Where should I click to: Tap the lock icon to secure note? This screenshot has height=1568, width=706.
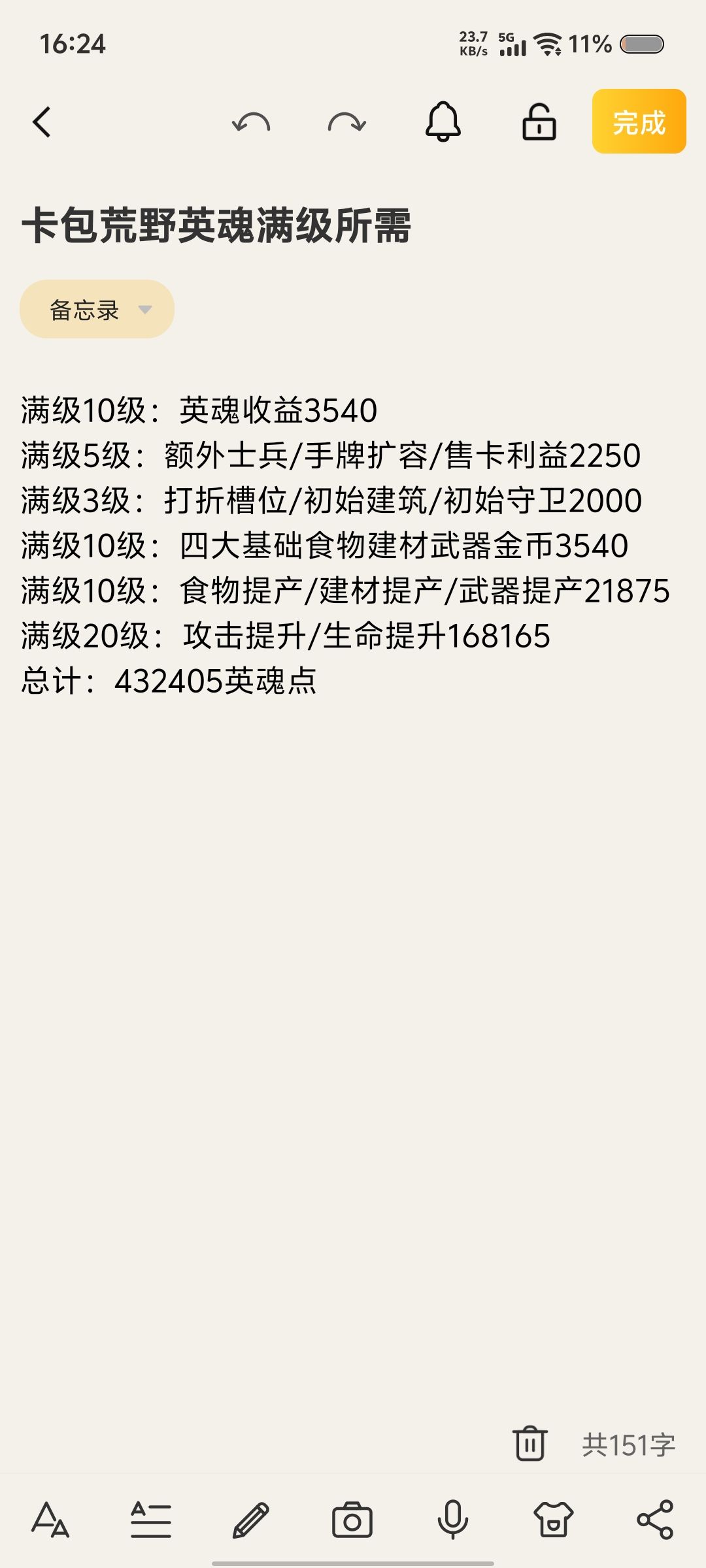[x=539, y=122]
